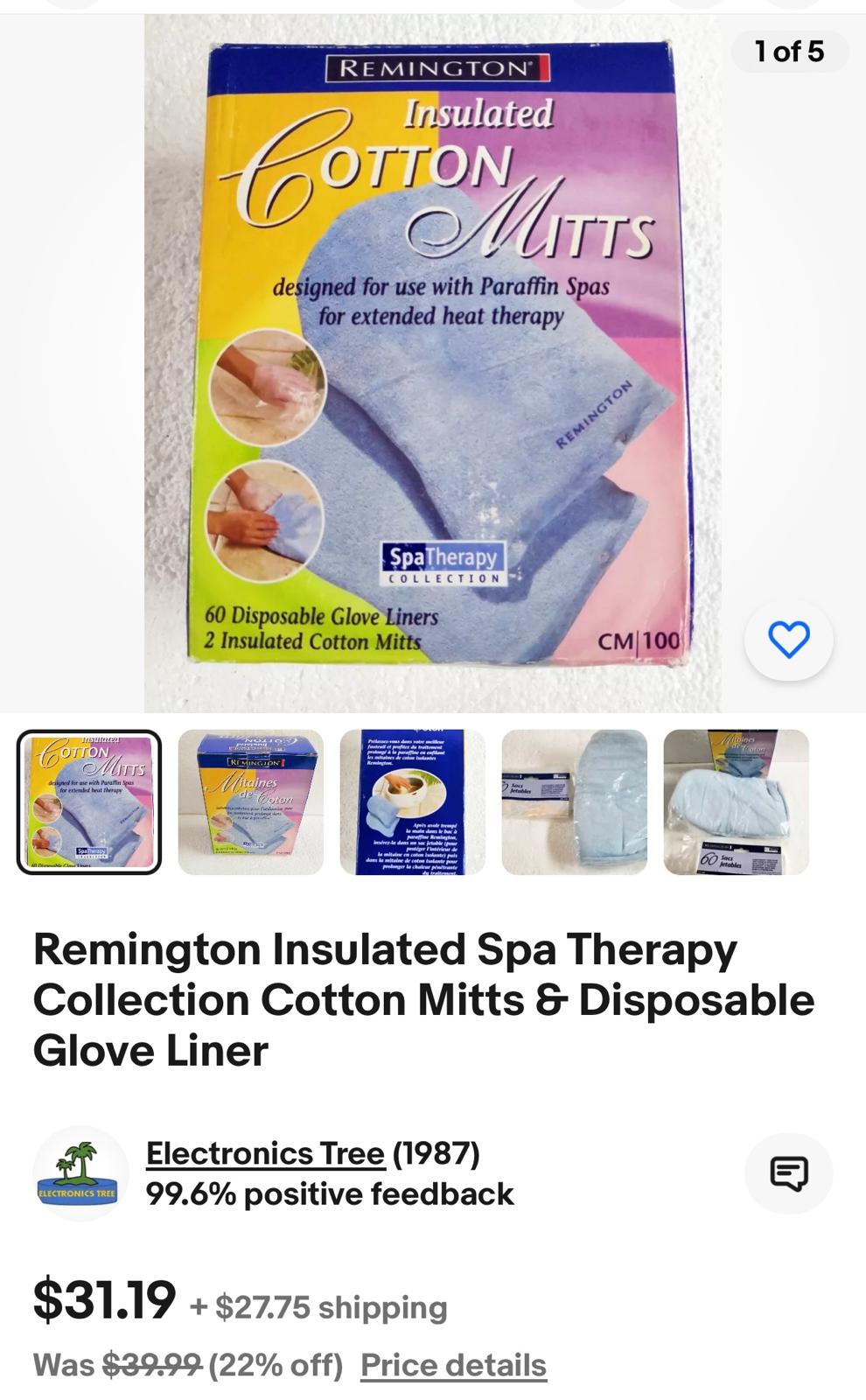
Task: Message the seller via chat icon
Action: (788, 1172)
